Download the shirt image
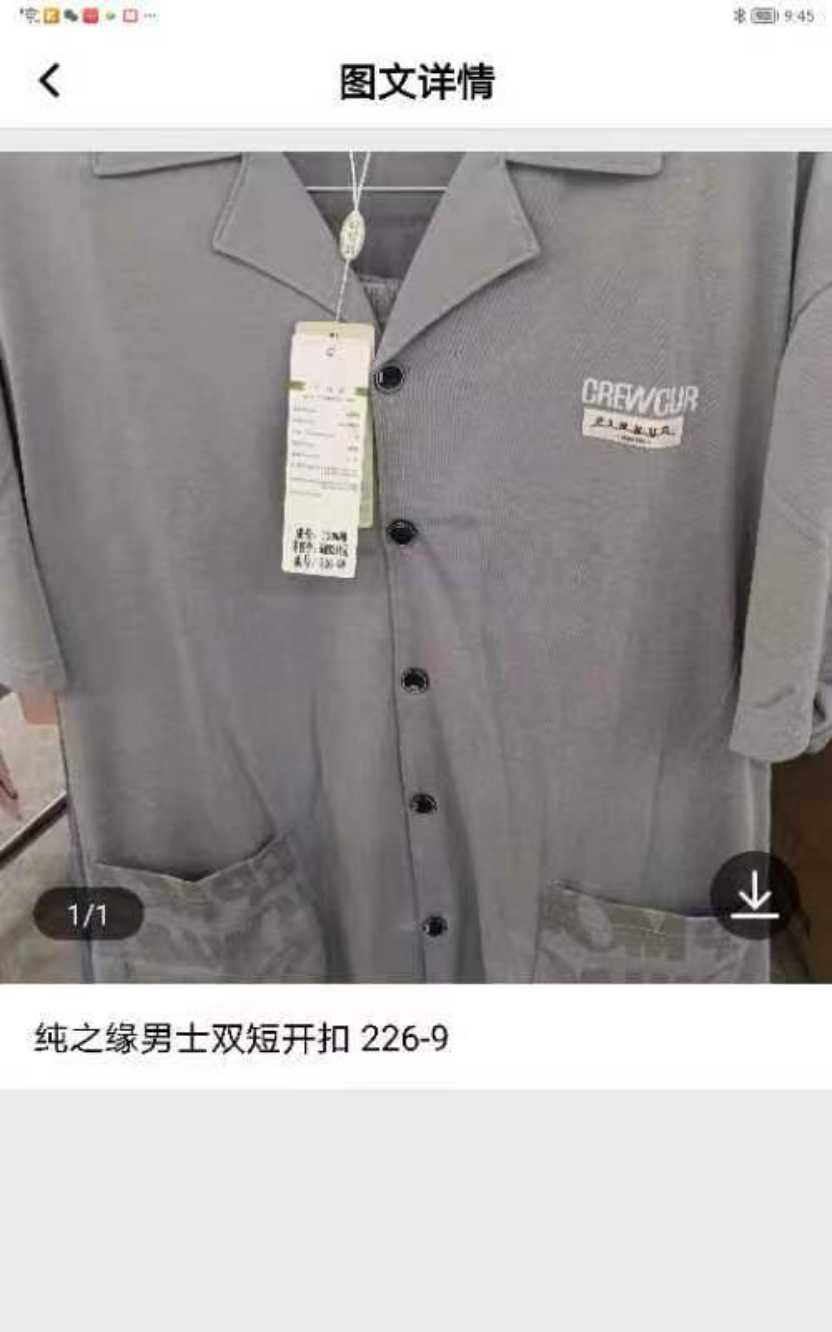Viewport: 832px width, 1332px height. click(754, 895)
